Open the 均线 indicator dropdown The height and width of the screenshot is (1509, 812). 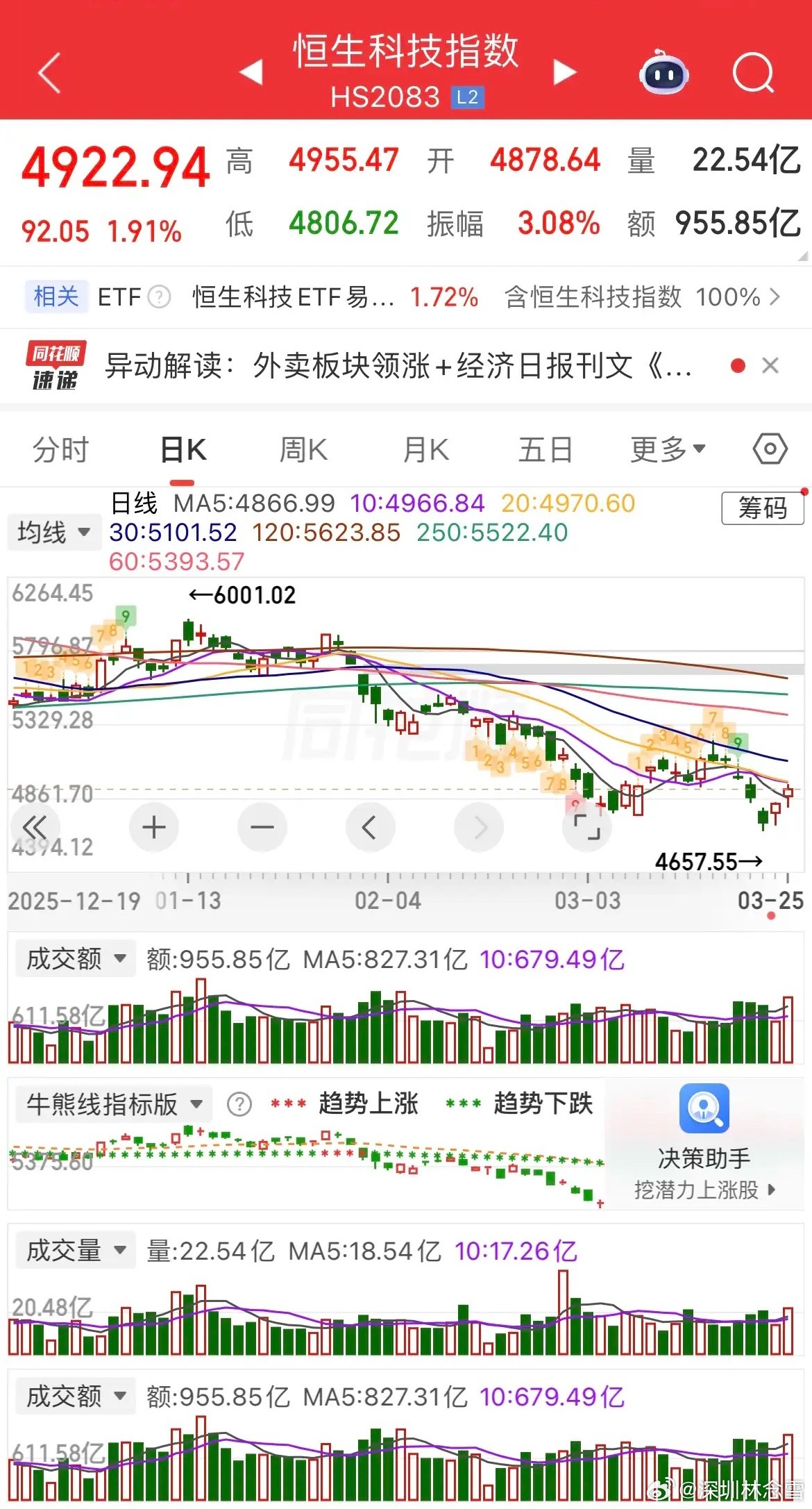point(54,533)
